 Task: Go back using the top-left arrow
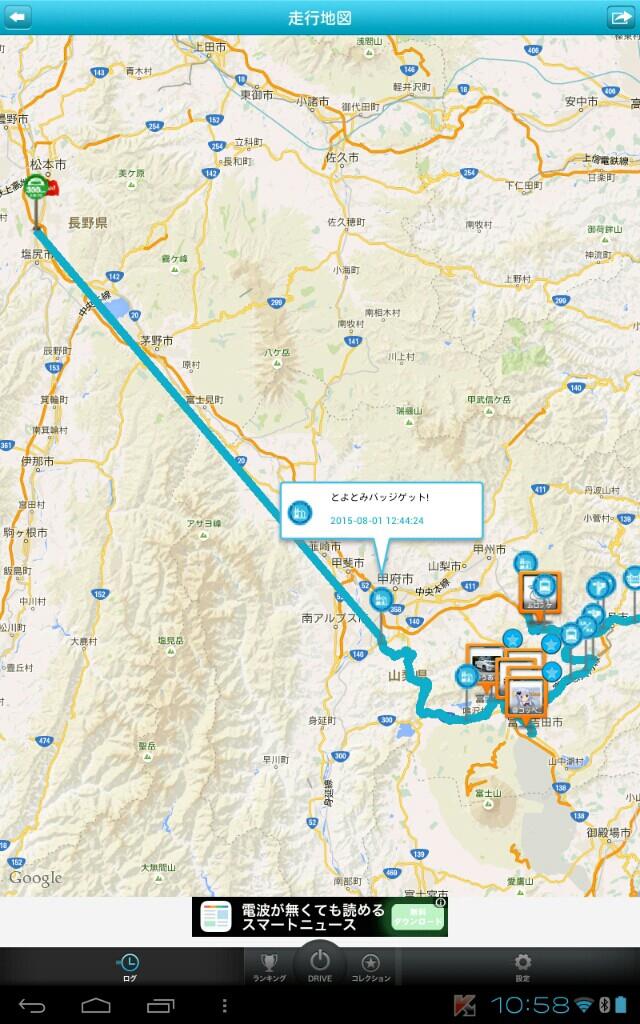coord(18,17)
